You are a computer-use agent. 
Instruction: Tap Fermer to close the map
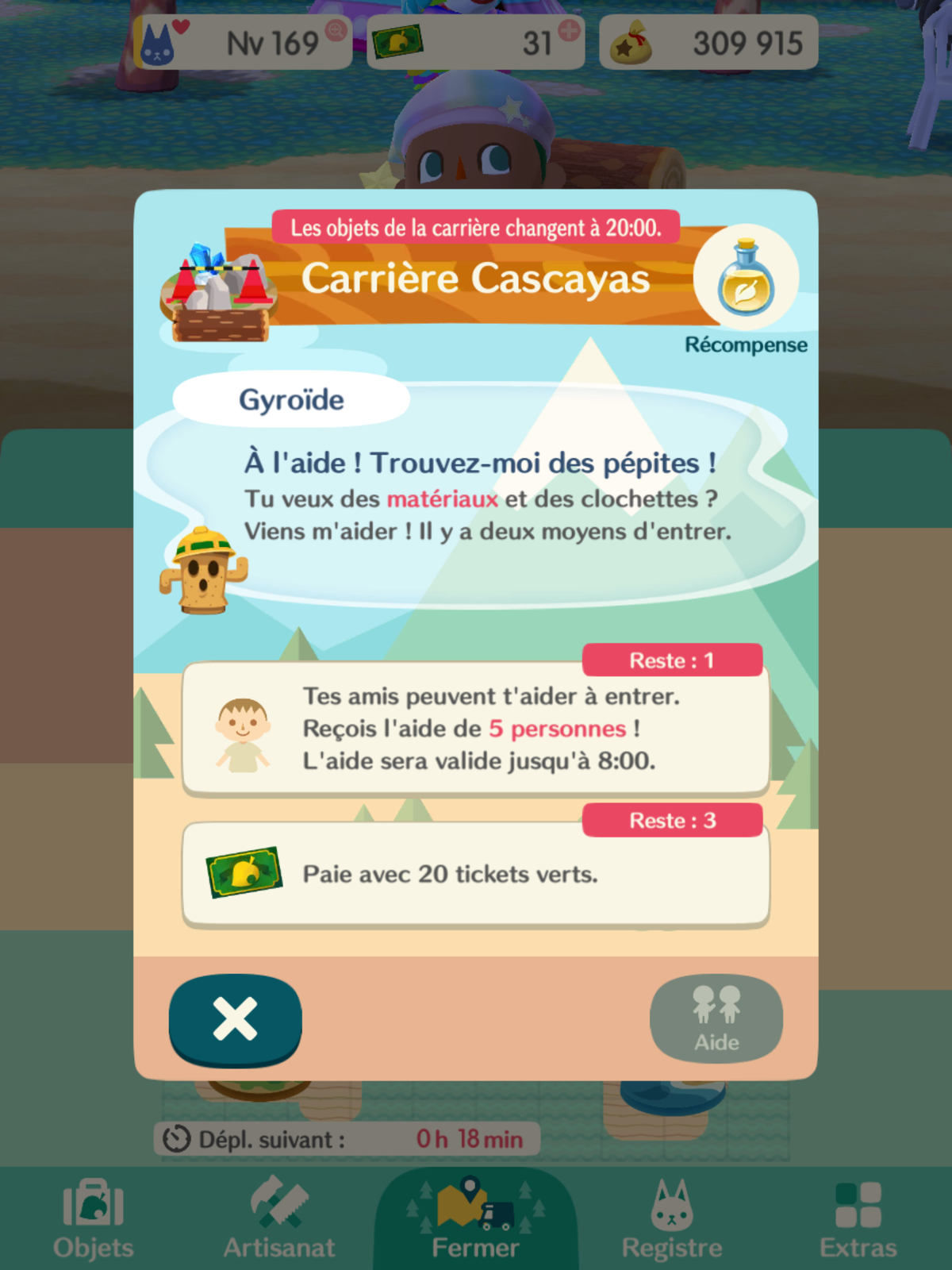[x=475, y=1220]
